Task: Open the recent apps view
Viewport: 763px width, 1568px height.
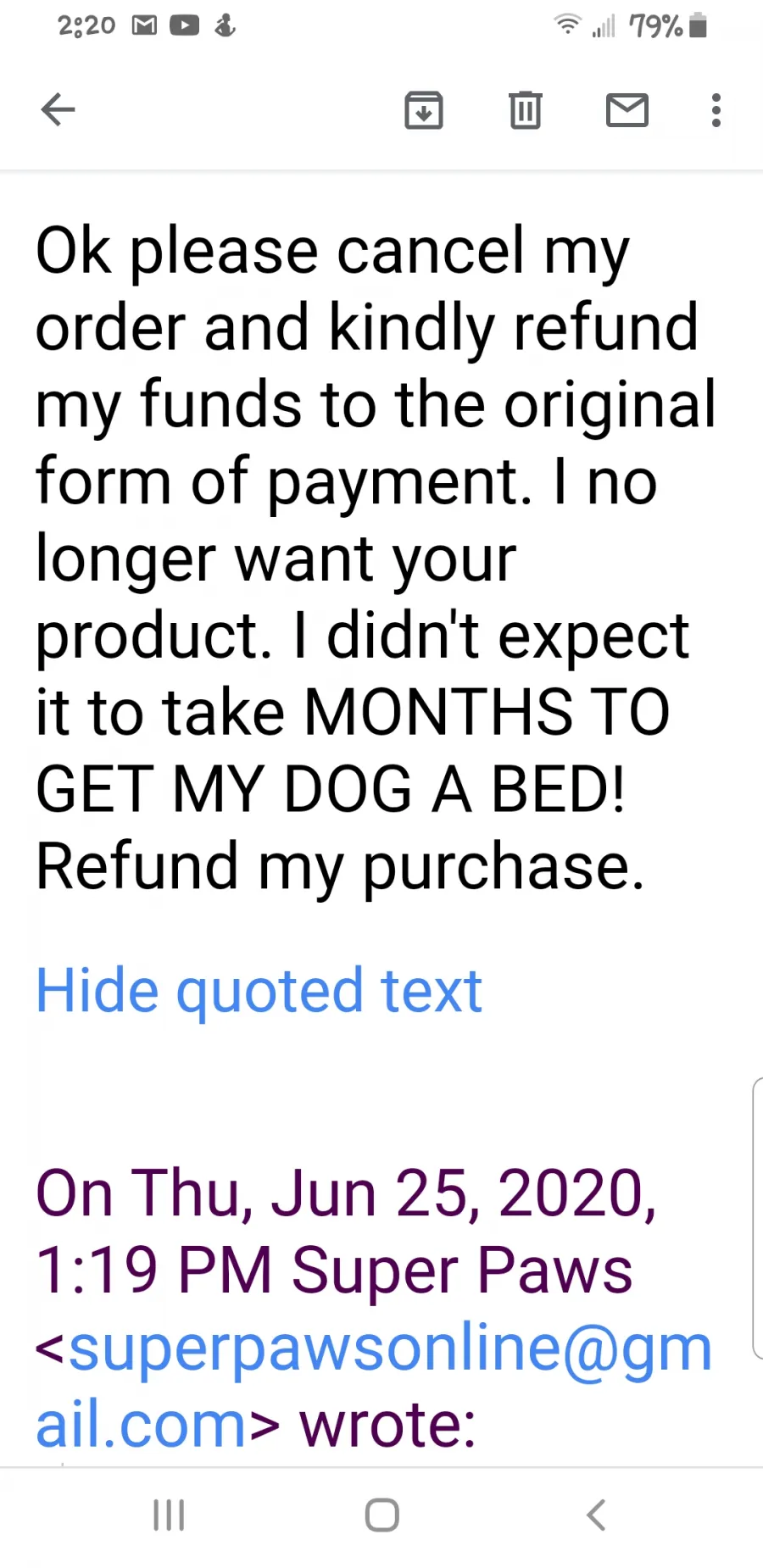Action: click(x=169, y=1515)
